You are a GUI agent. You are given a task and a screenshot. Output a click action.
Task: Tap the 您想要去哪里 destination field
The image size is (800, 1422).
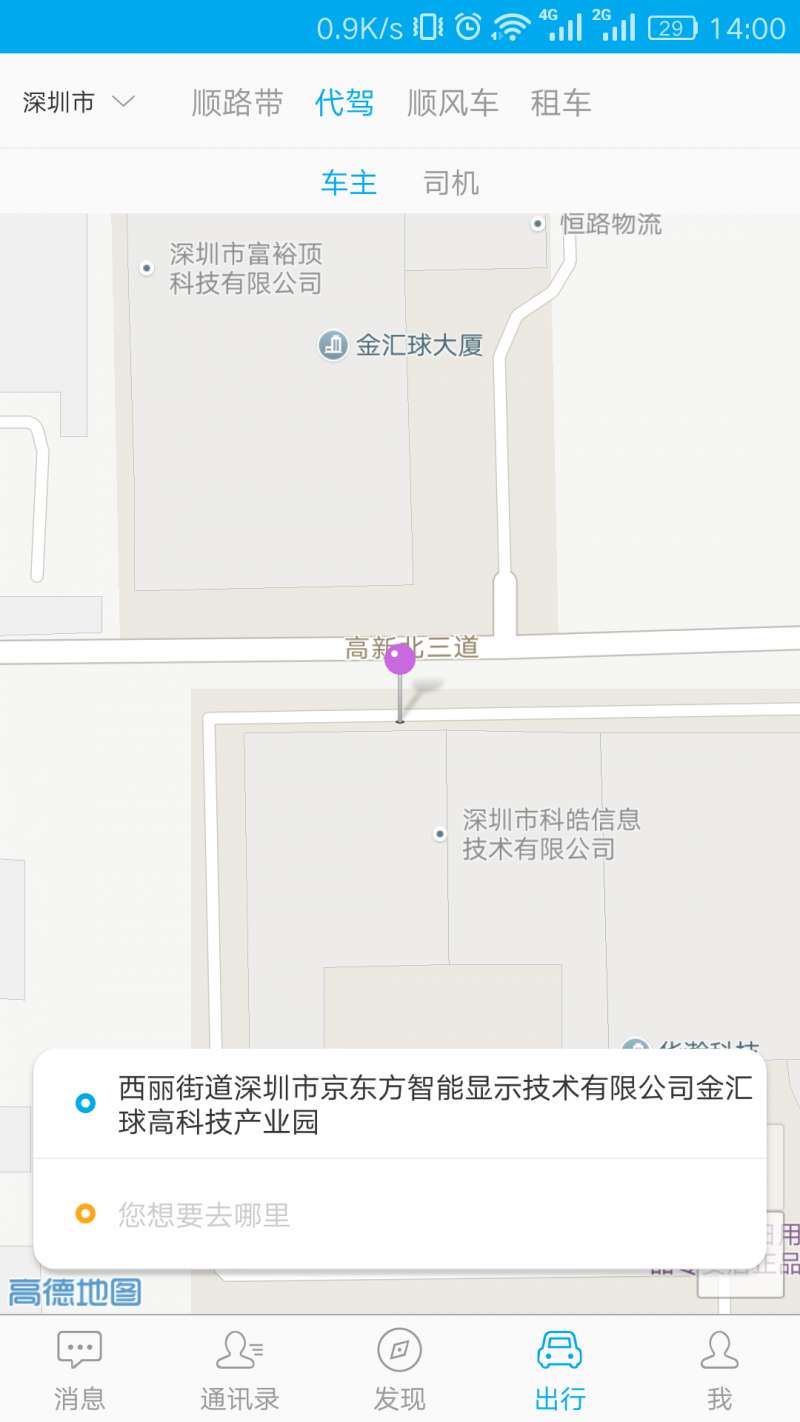[x=400, y=1215]
